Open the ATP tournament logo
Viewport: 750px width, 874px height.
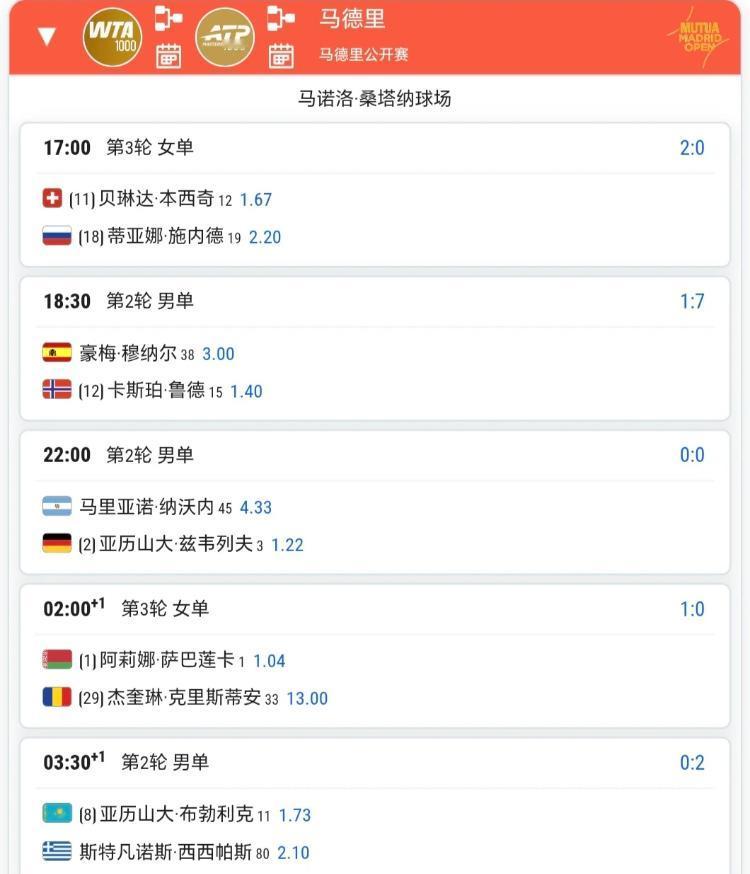[x=226, y=39]
